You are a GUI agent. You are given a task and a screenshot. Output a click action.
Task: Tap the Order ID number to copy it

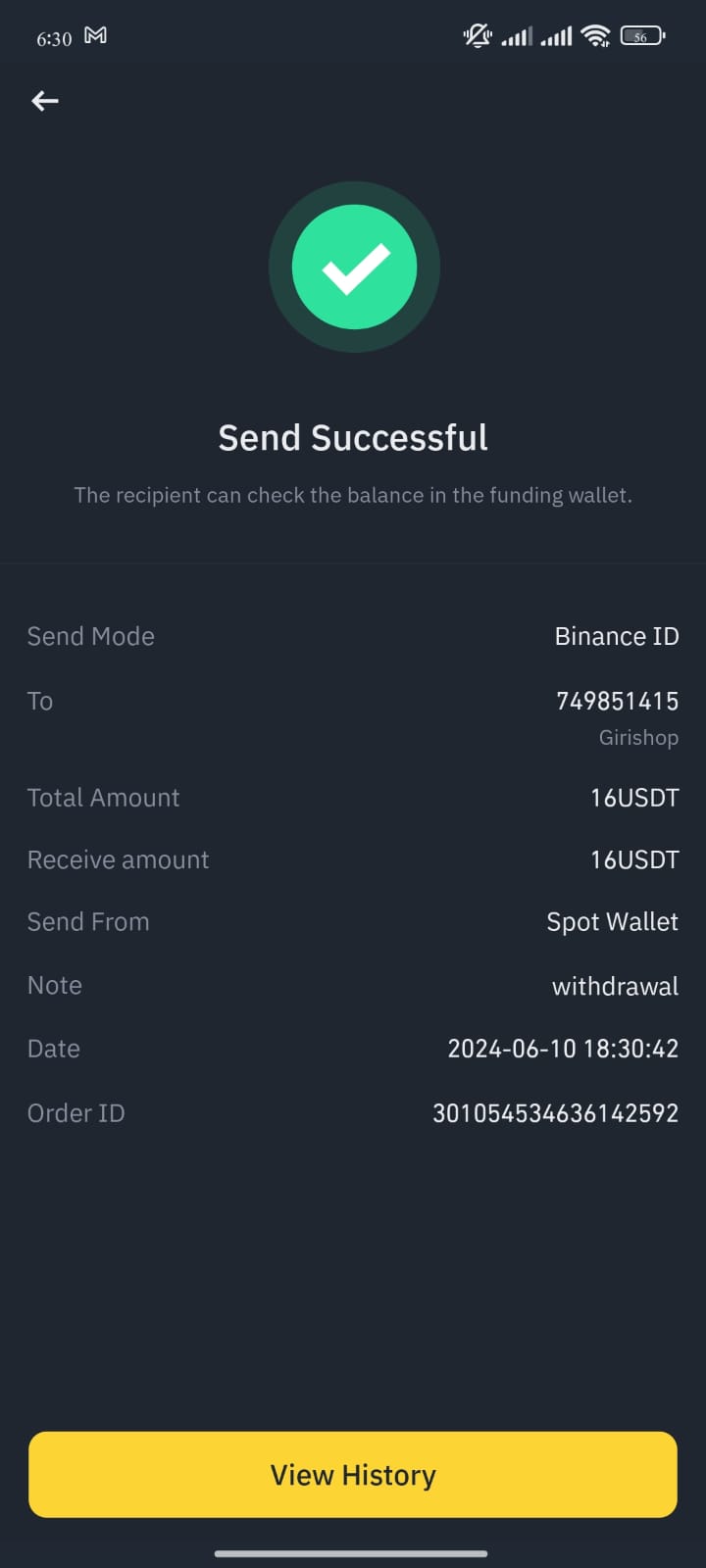554,1112
